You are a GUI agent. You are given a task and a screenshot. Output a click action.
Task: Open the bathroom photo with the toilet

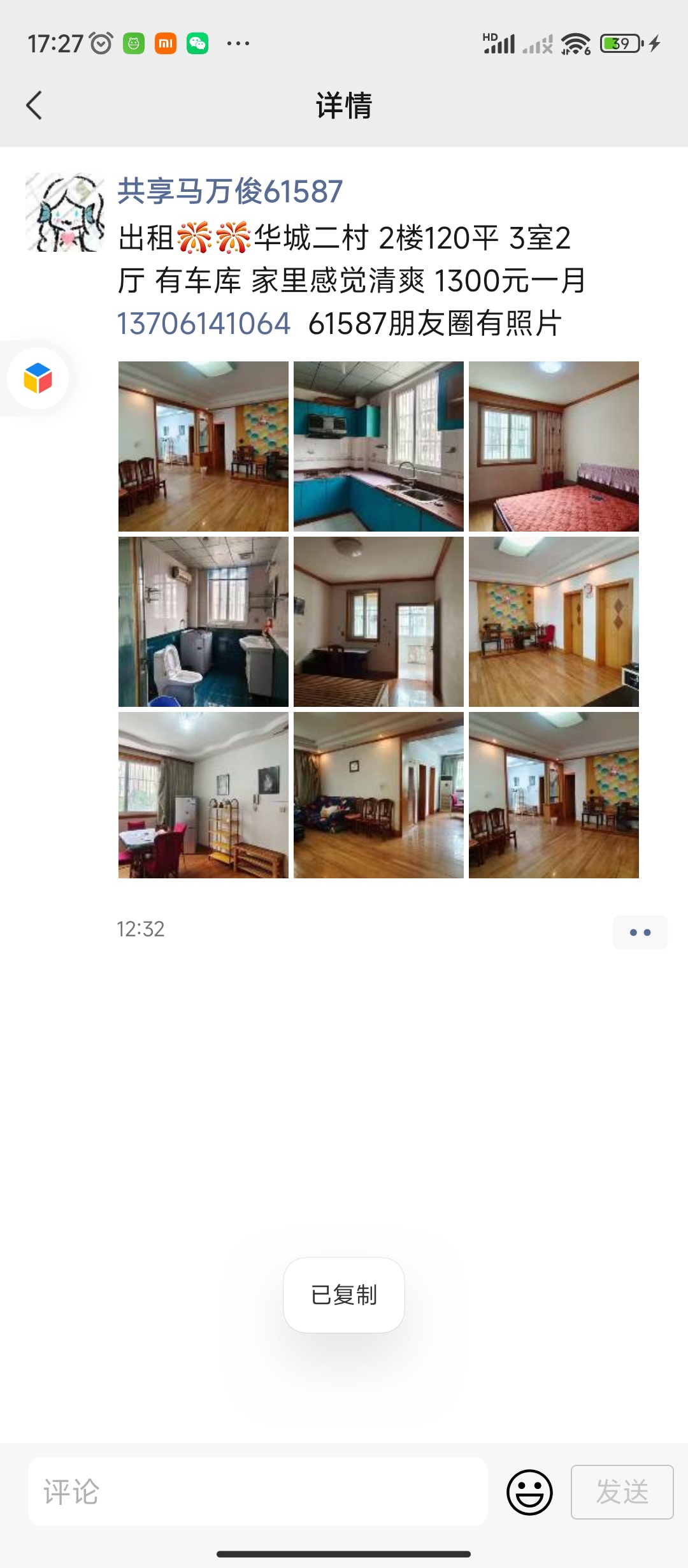[203, 621]
